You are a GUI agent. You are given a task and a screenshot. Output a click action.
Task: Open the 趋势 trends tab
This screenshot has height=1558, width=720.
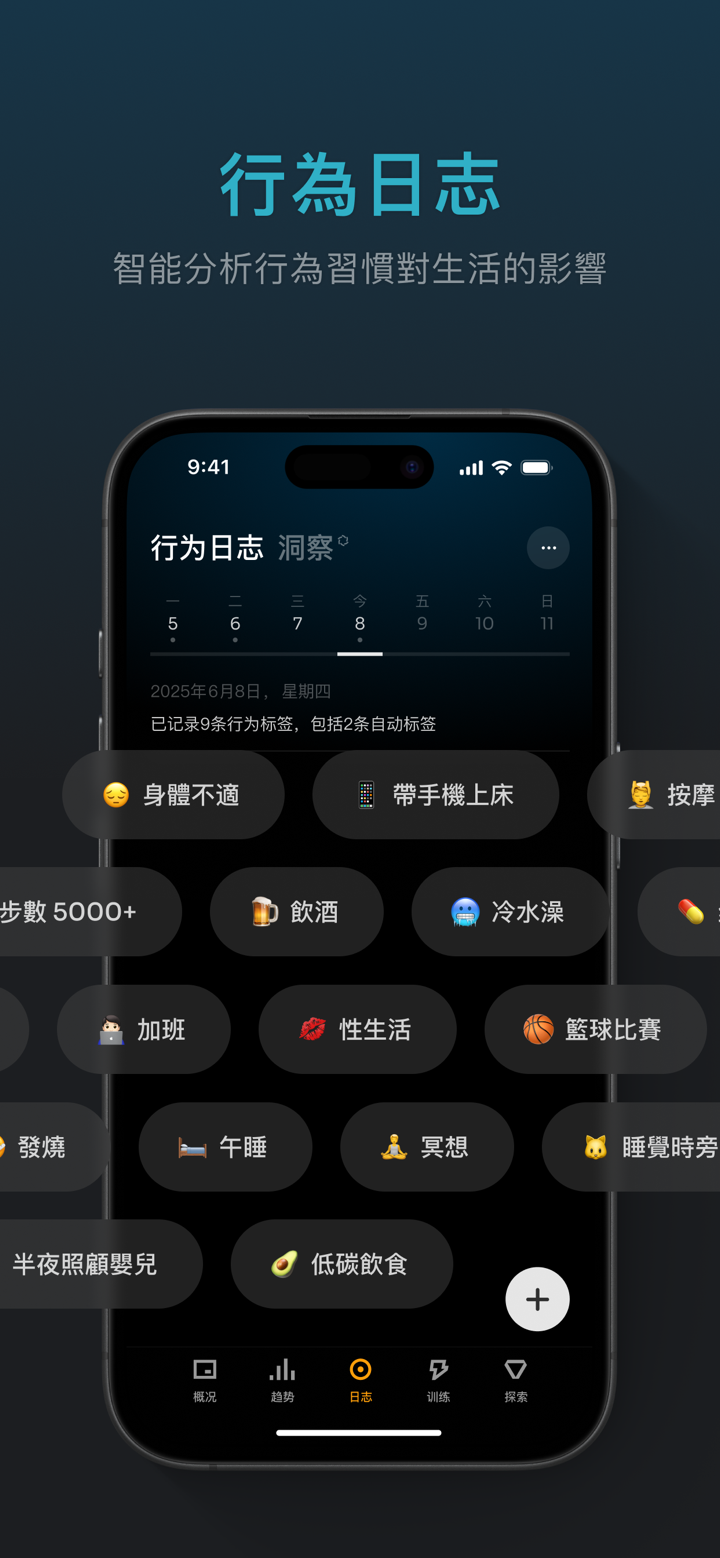[x=282, y=1380]
